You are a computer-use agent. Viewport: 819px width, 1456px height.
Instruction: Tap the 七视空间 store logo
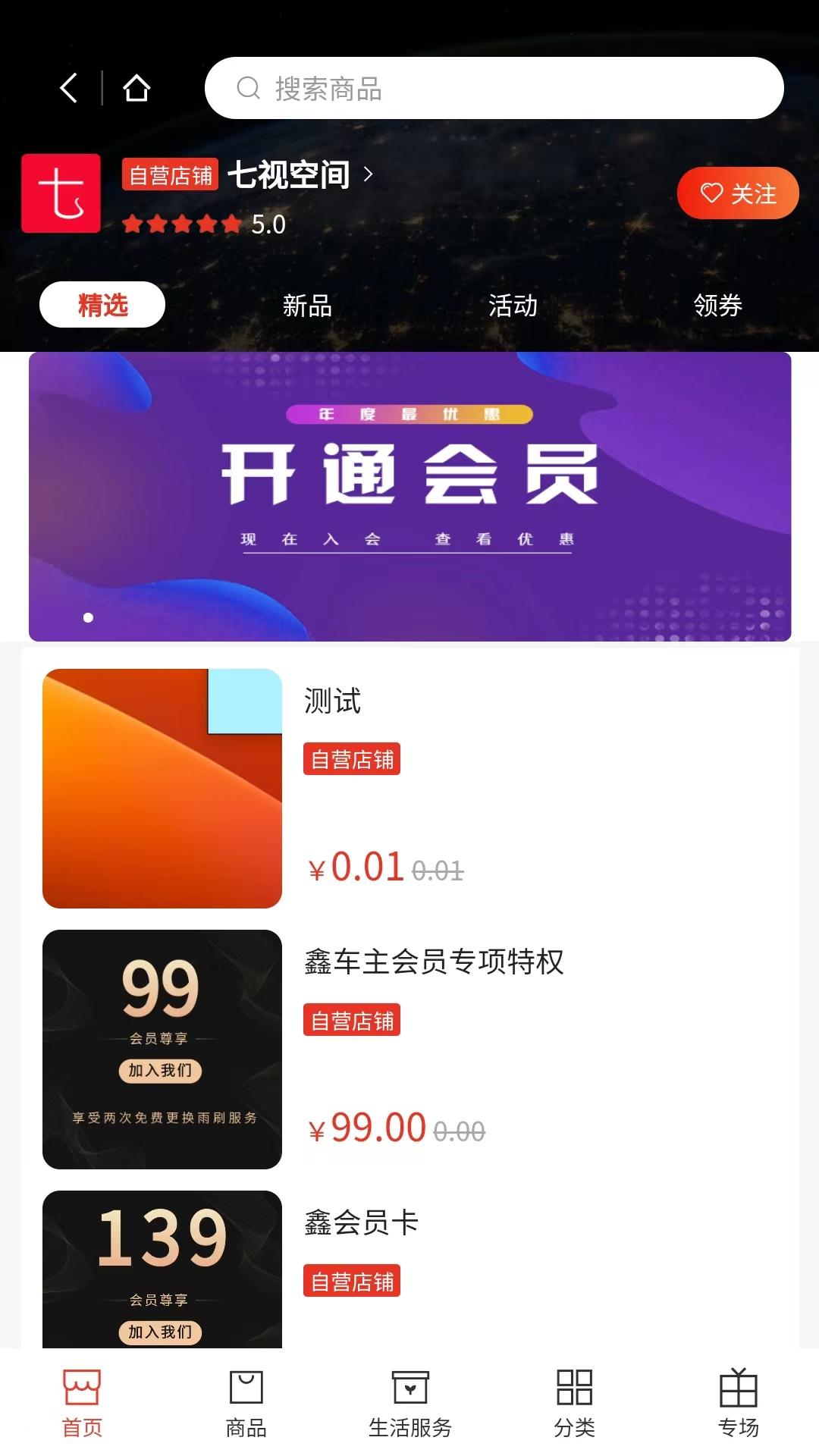coord(61,193)
